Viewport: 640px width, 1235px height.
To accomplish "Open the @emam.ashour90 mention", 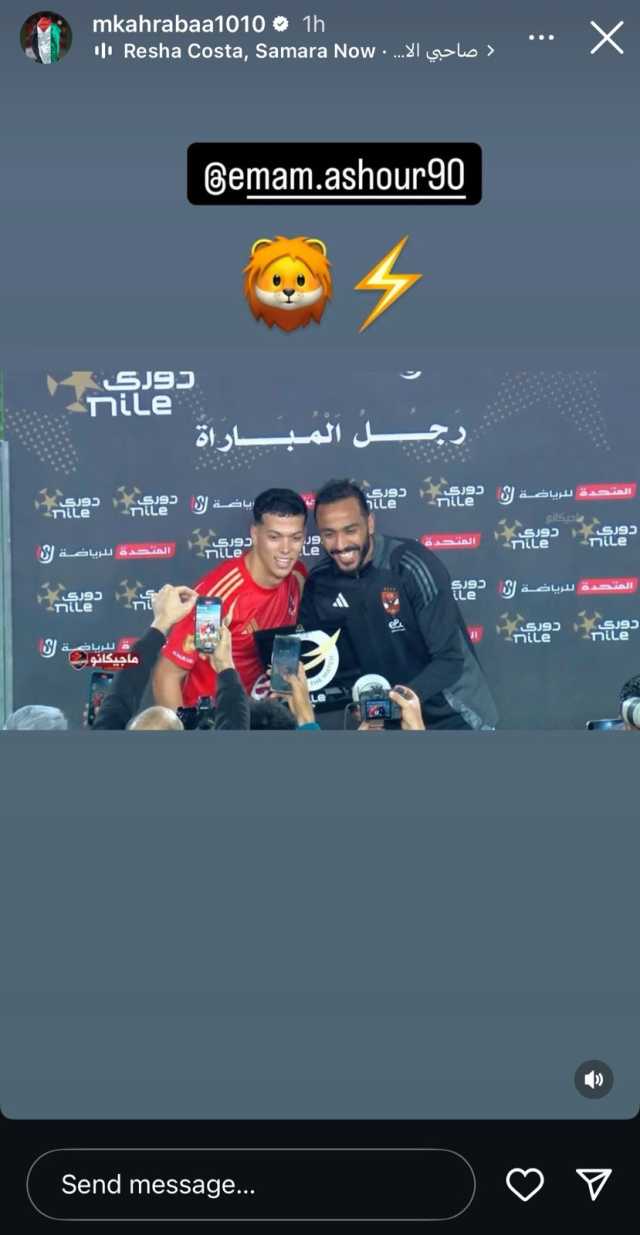I will [334, 175].
